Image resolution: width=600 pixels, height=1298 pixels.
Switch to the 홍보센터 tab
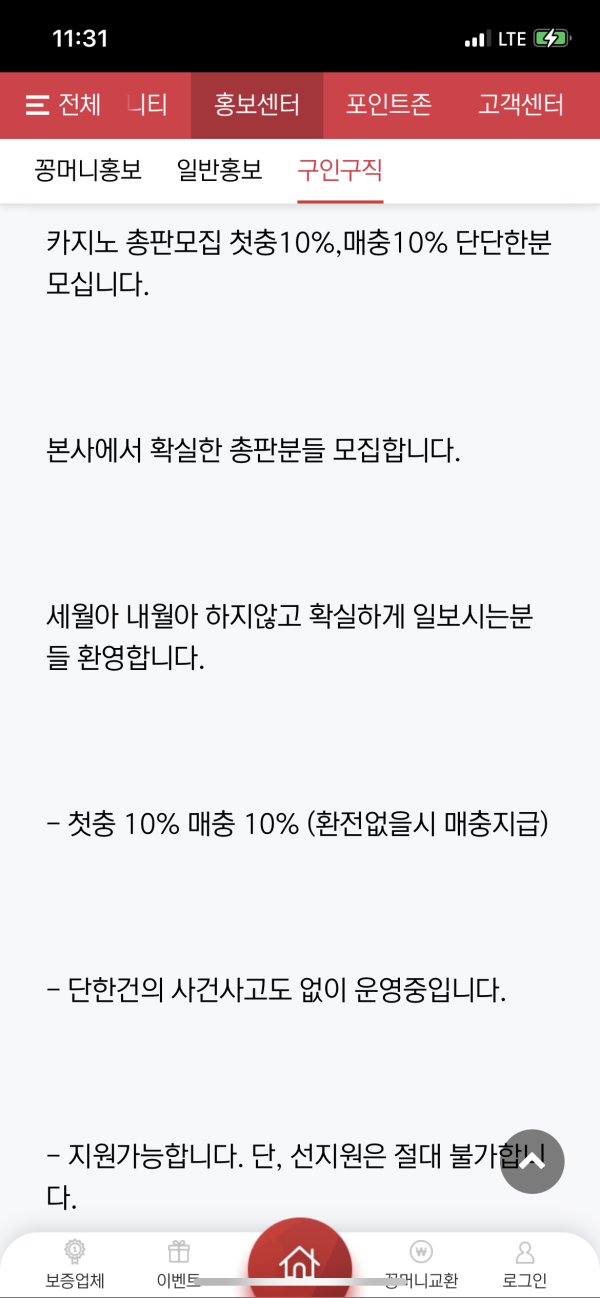tap(257, 105)
